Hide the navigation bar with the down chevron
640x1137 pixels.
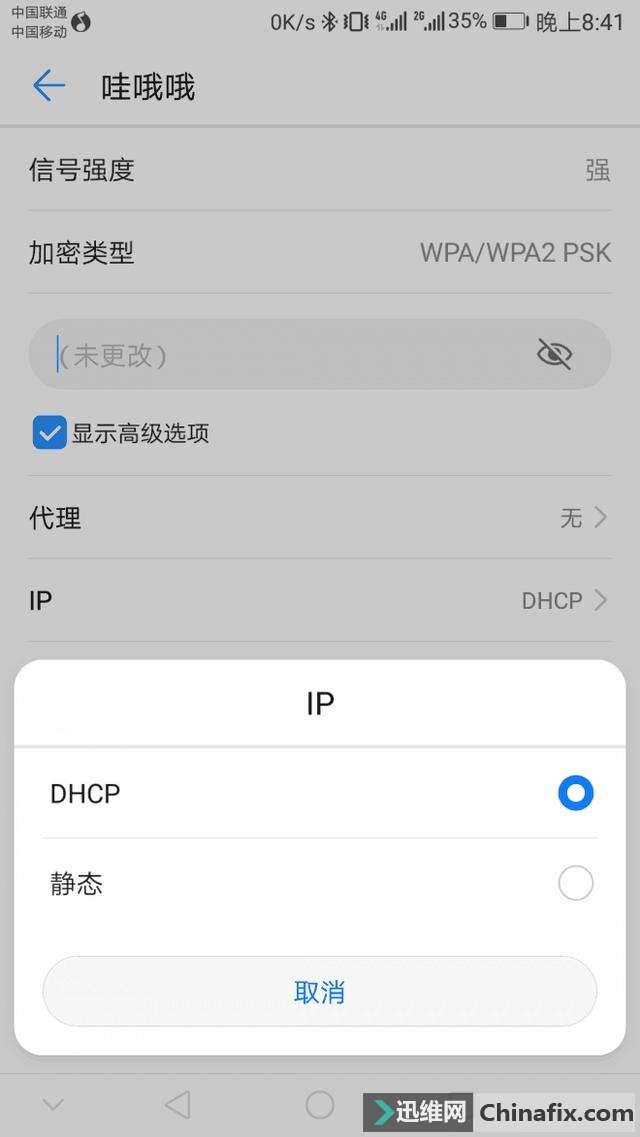coord(54,1105)
